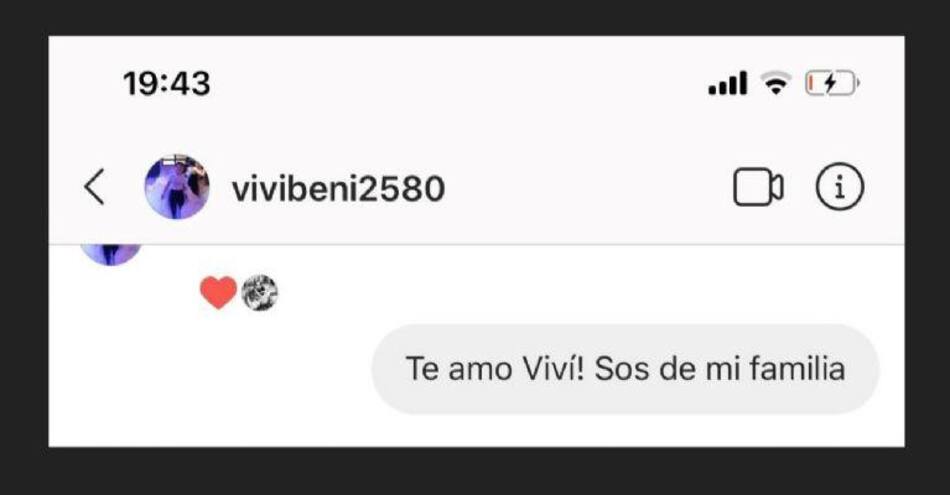Viewport: 950px width, 495px height.
Task: Go back to the message list
Action: click(x=94, y=187)
